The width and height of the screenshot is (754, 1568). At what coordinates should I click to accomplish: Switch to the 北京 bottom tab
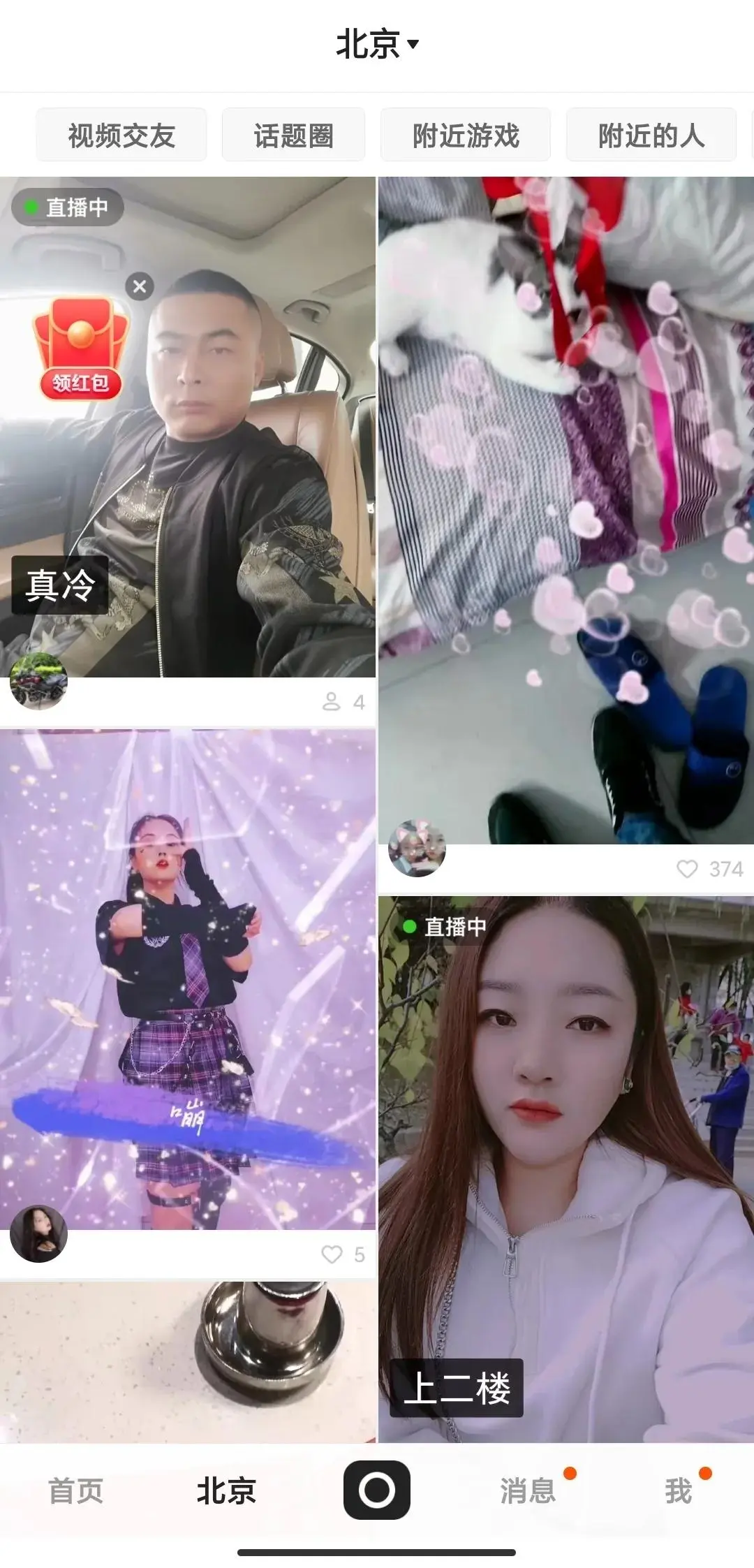tap(226, 1490)
